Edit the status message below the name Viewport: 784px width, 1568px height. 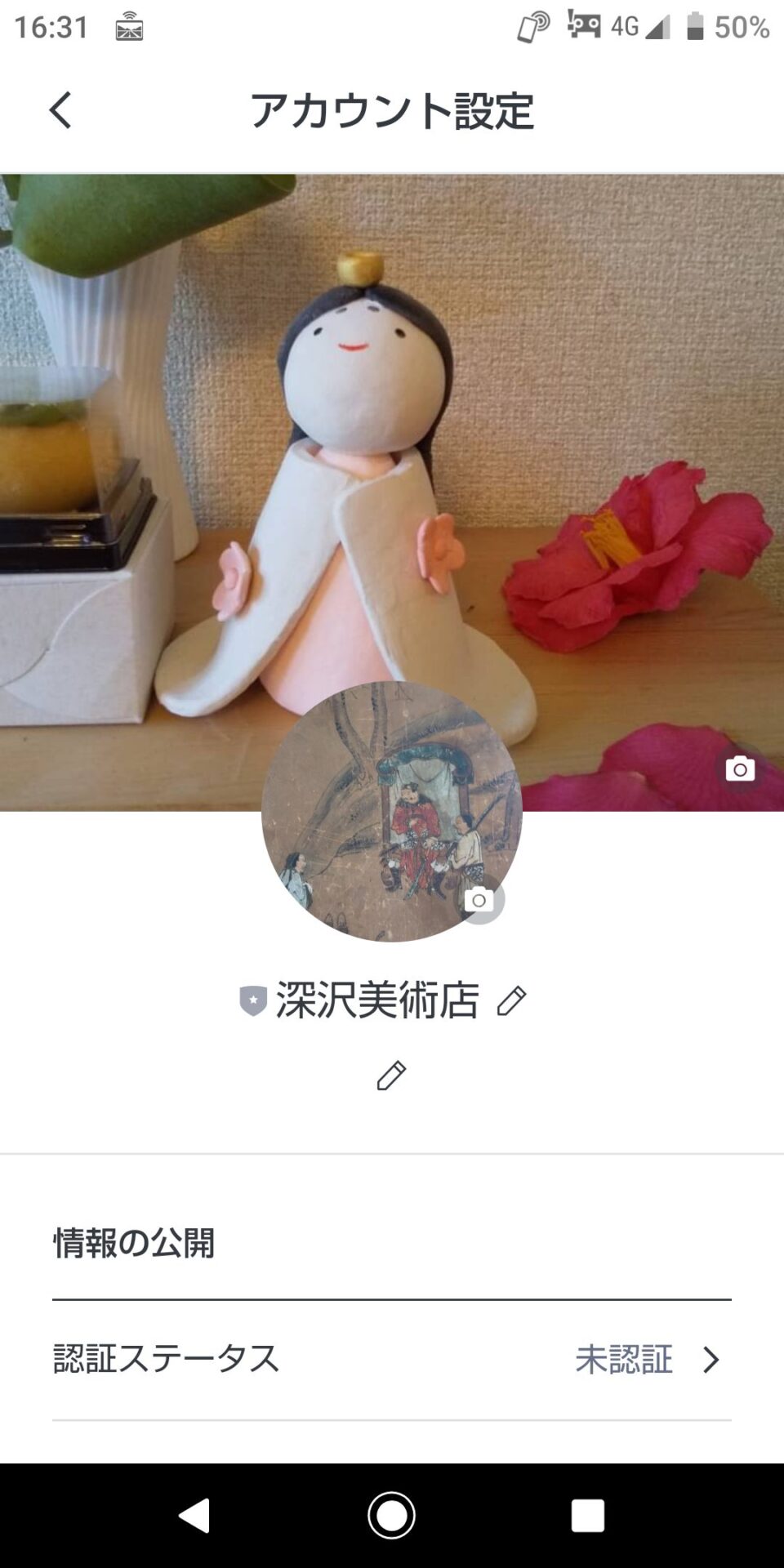point(391,1076)
